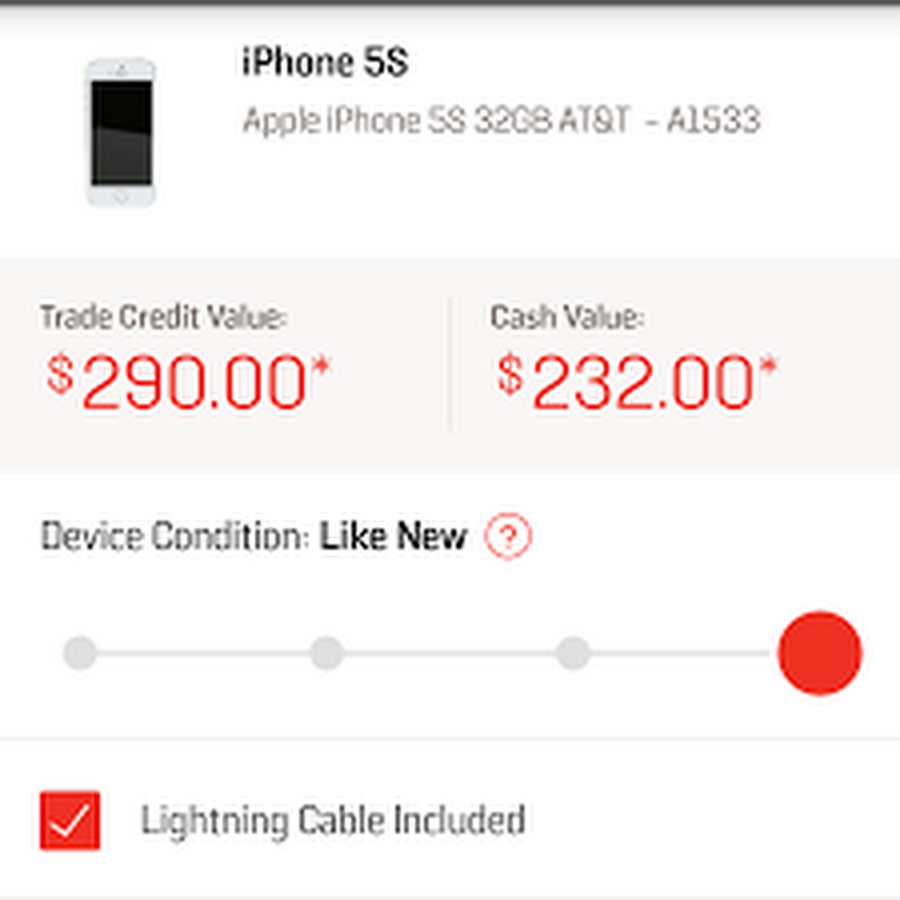Select the first condition slider stop
Screen dimensions: 900x900
pyautogui.click(x=80, y=654)
